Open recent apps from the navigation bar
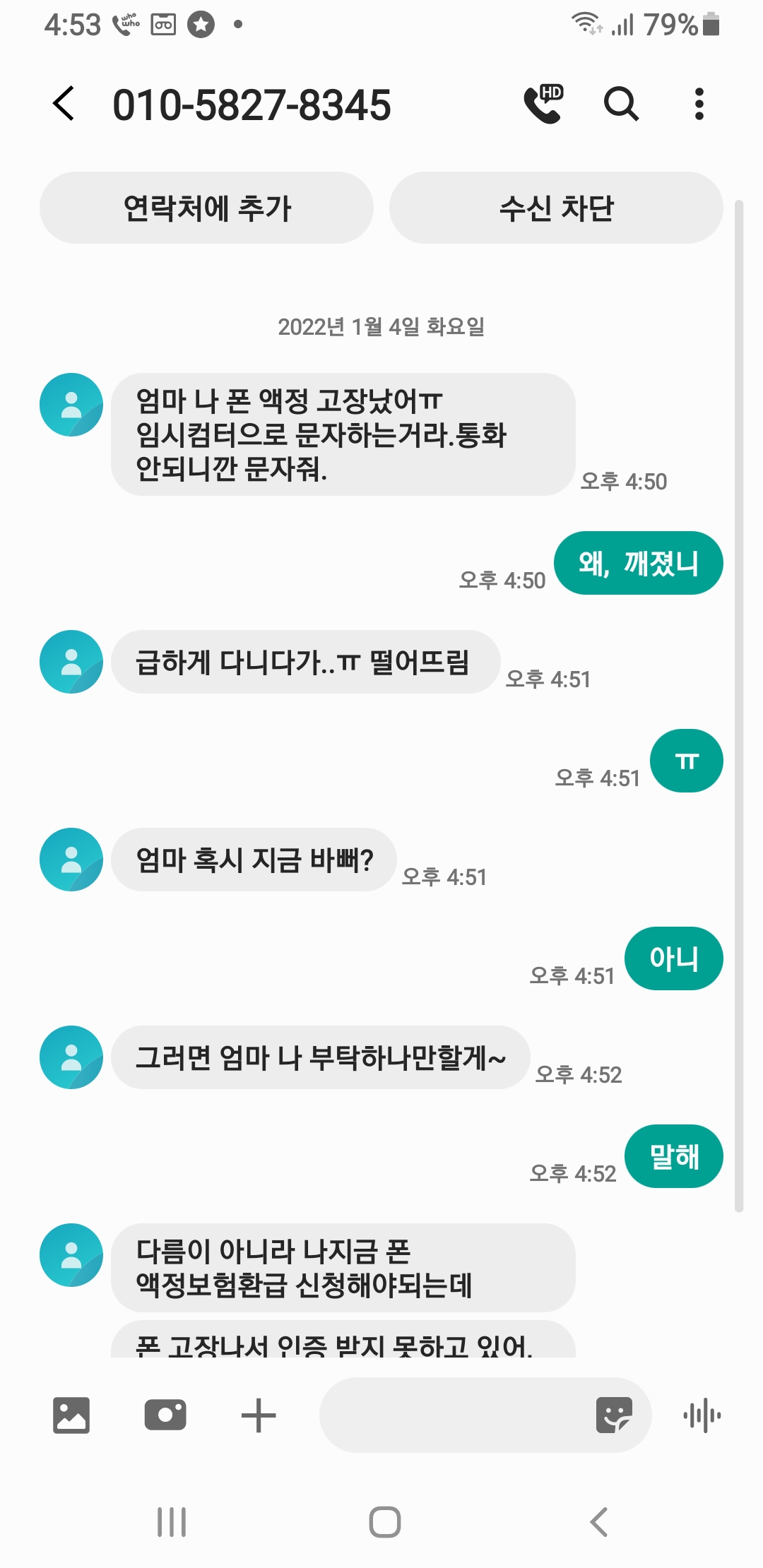Image resolution: width=763 pixels, height=1568 pixels. [x=172, y=1521]
